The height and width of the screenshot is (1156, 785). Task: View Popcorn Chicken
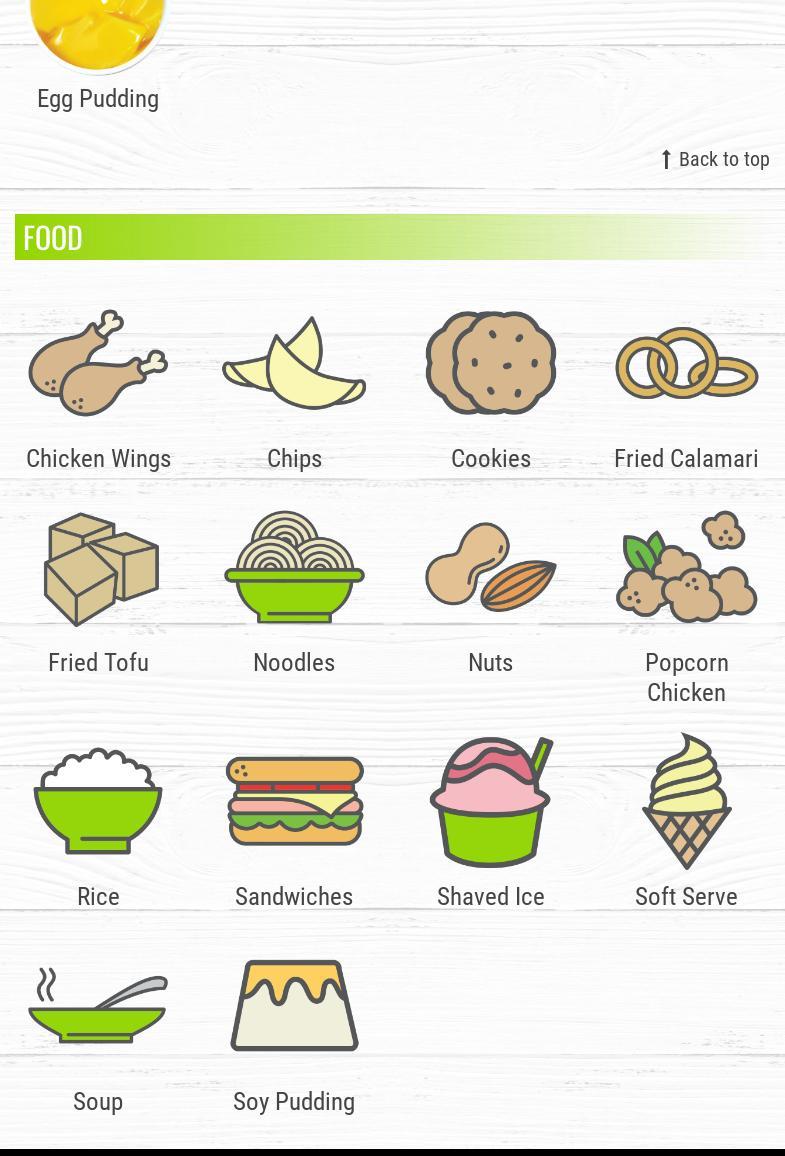[686, 600]
